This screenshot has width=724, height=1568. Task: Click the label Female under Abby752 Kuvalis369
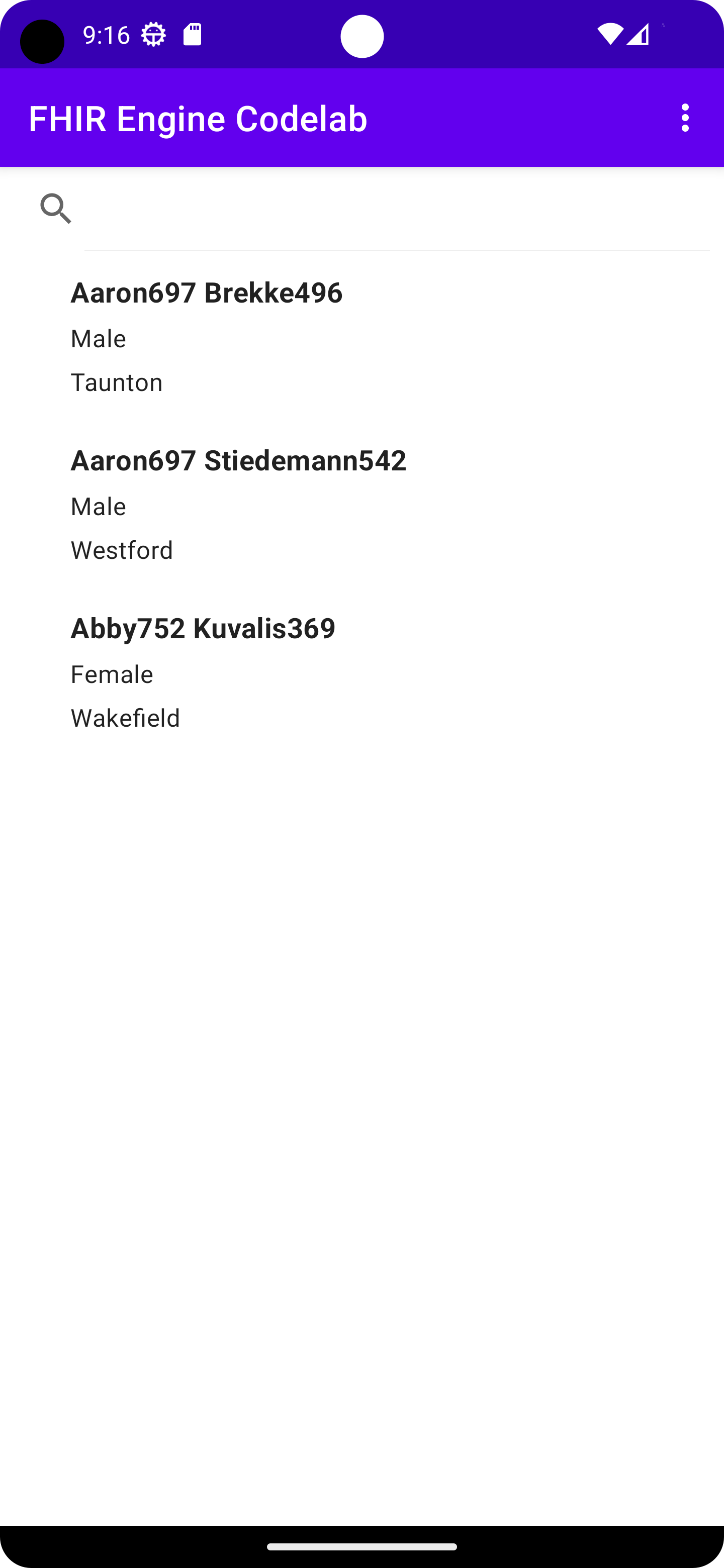(112, 674)
